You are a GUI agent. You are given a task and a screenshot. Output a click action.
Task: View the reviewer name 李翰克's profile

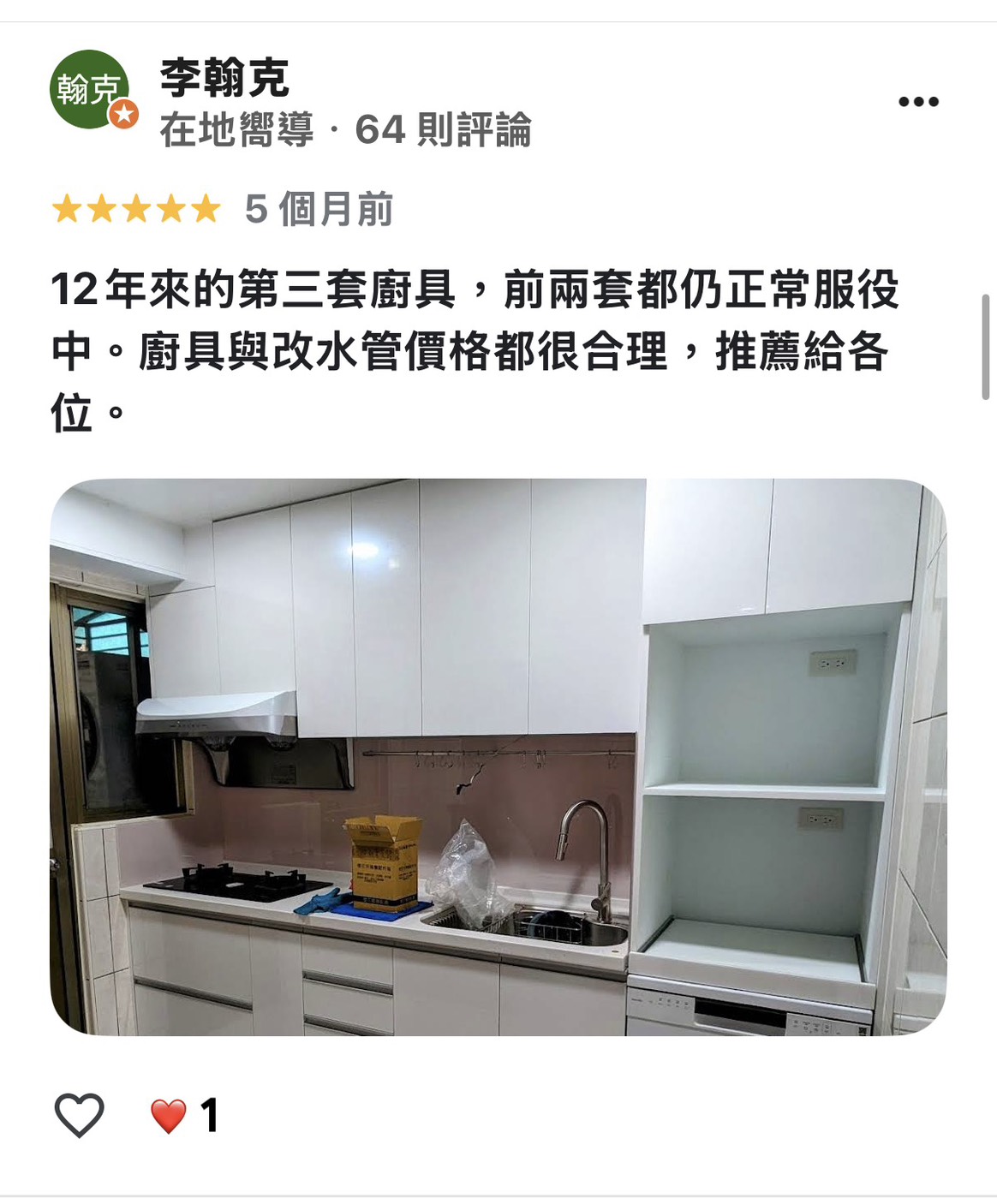[x=224, y=78]
